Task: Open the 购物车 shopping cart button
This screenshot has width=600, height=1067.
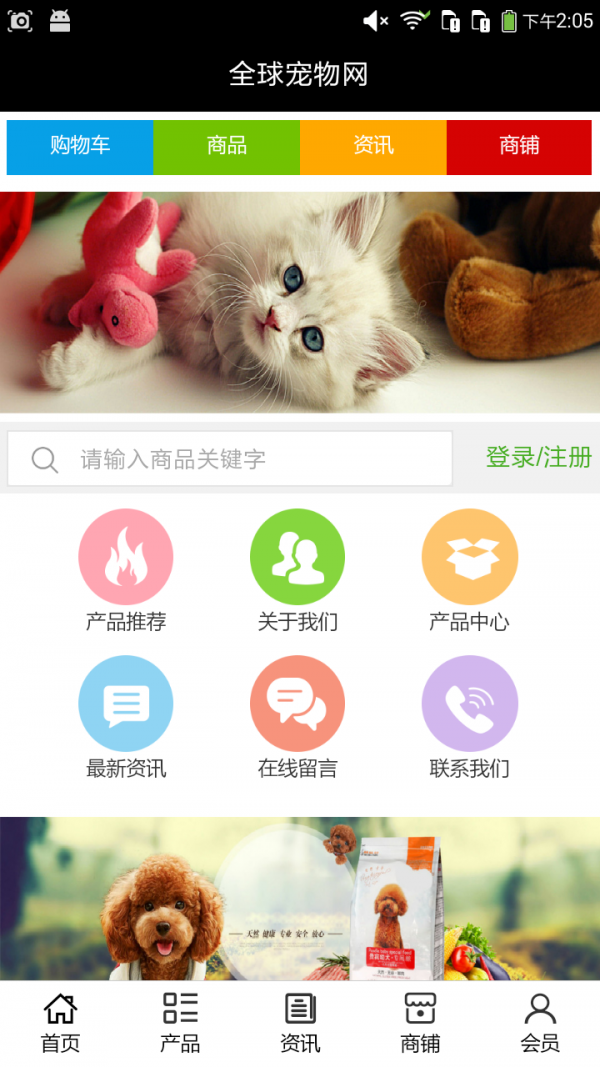Action: [80, 147]
